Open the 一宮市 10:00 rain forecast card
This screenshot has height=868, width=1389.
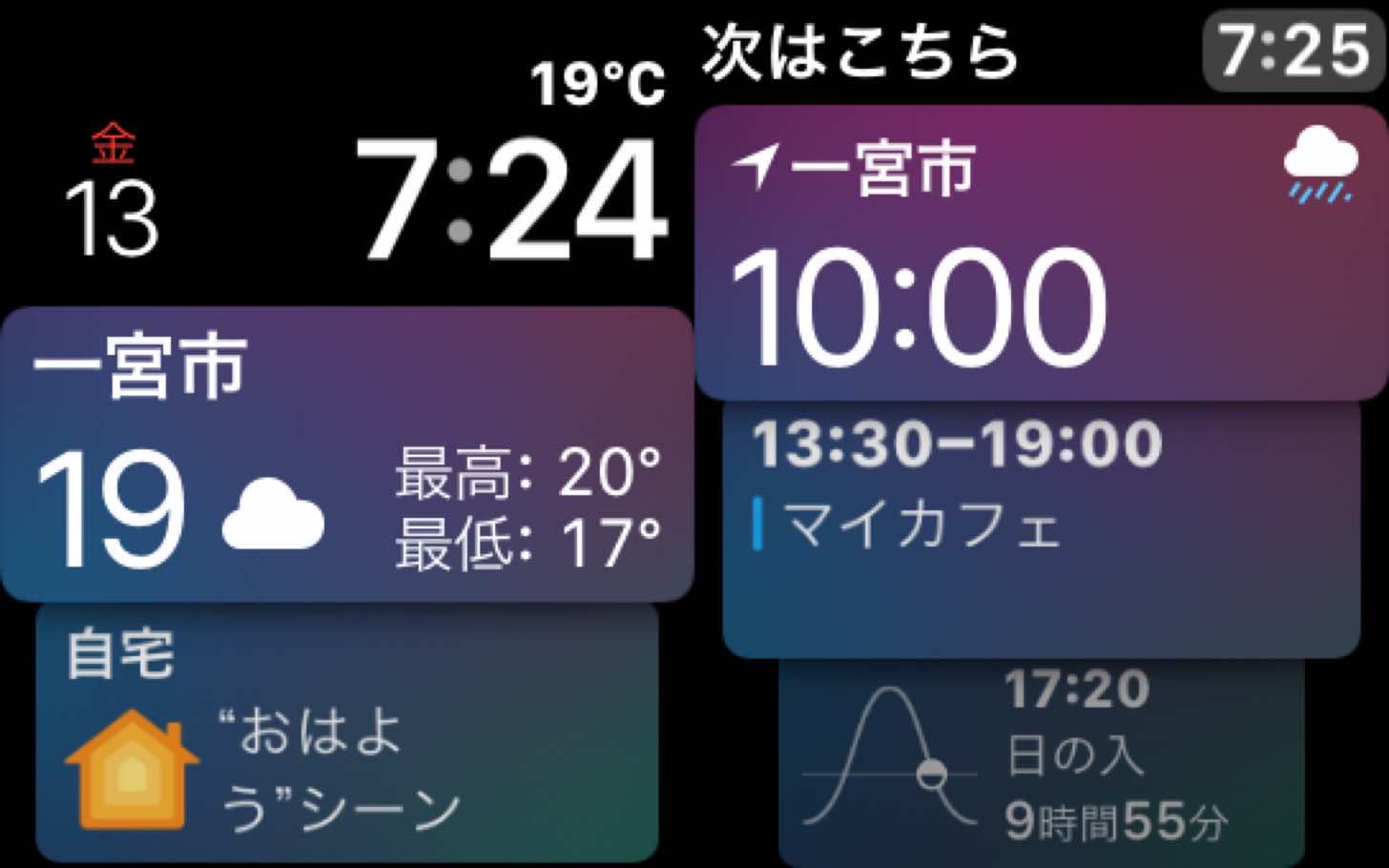(1040, 253)
